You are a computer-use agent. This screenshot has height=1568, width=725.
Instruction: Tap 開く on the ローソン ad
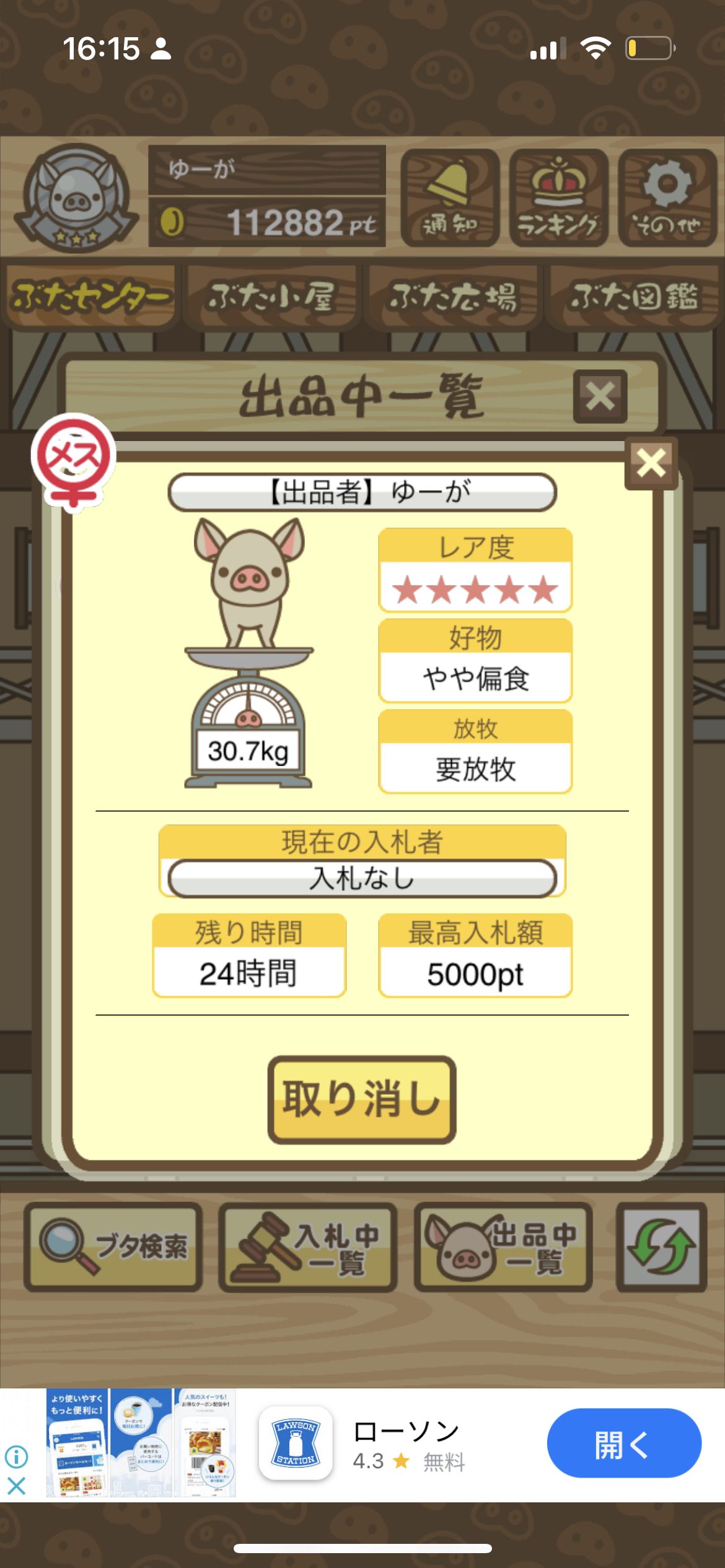pos(623,1444)
